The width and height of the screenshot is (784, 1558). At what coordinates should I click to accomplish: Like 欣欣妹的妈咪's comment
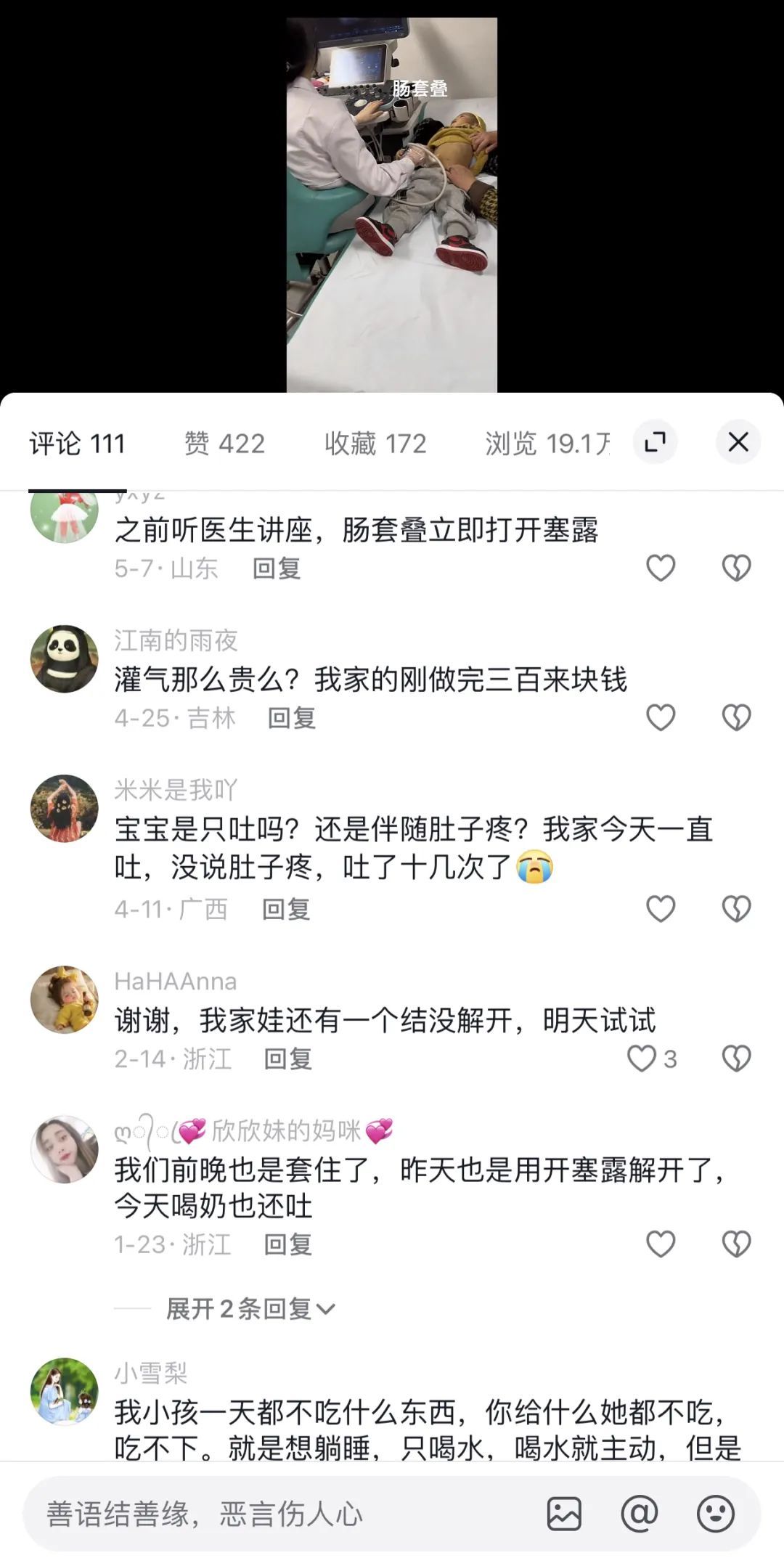point(661,1244)
